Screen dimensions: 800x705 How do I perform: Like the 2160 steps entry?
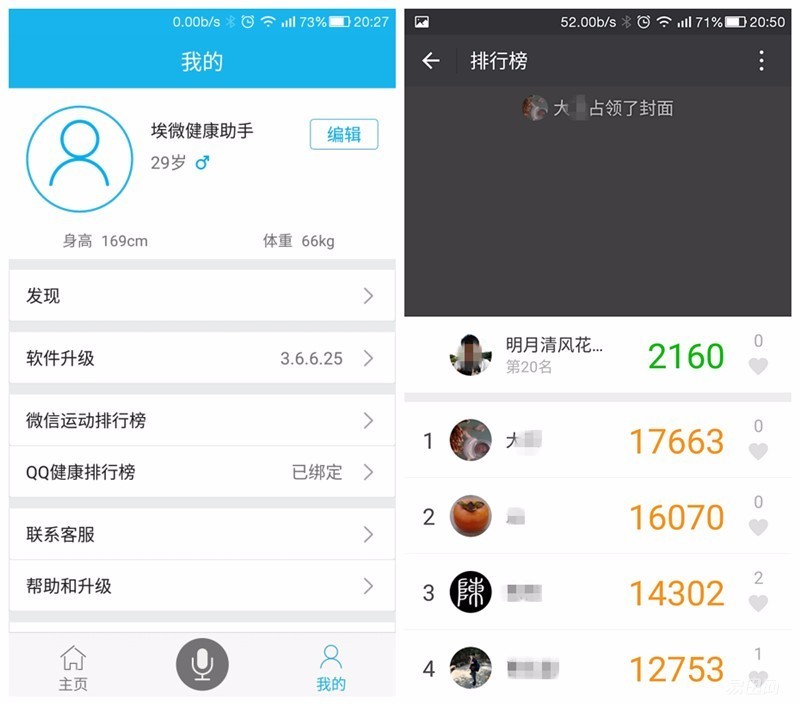click(758, 366)
